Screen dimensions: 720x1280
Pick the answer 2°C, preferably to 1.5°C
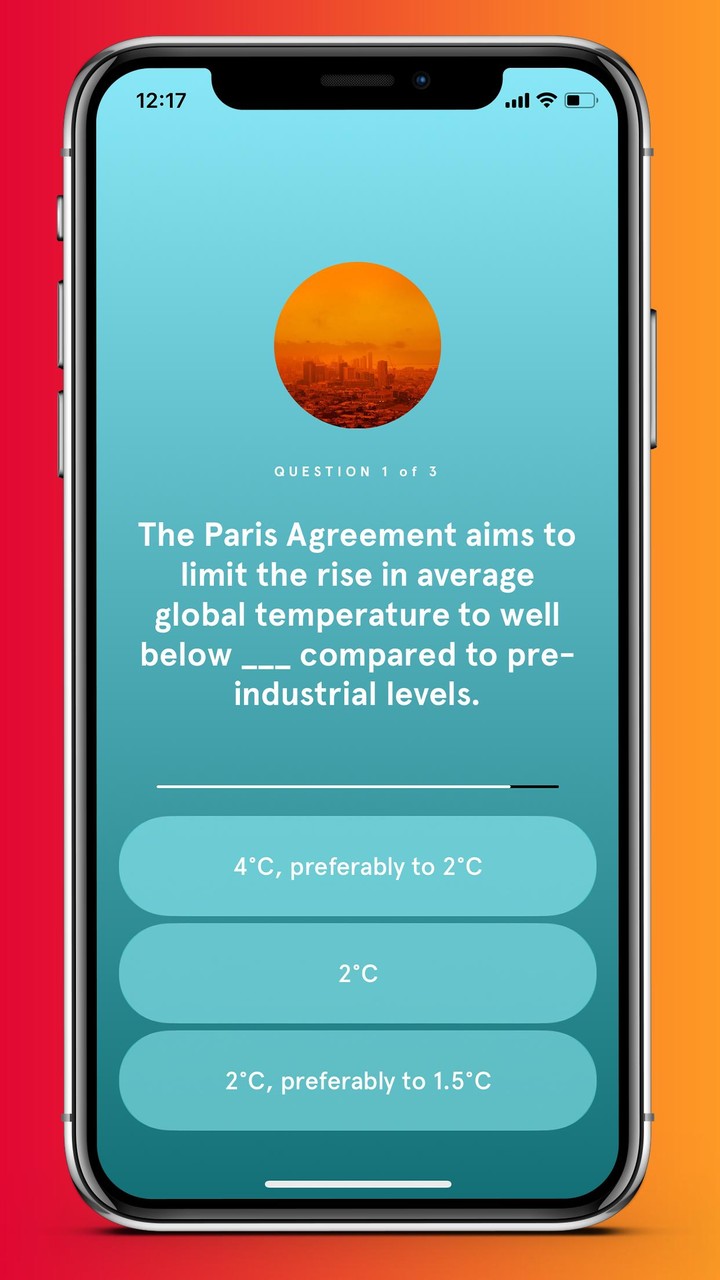point(358,1081)
